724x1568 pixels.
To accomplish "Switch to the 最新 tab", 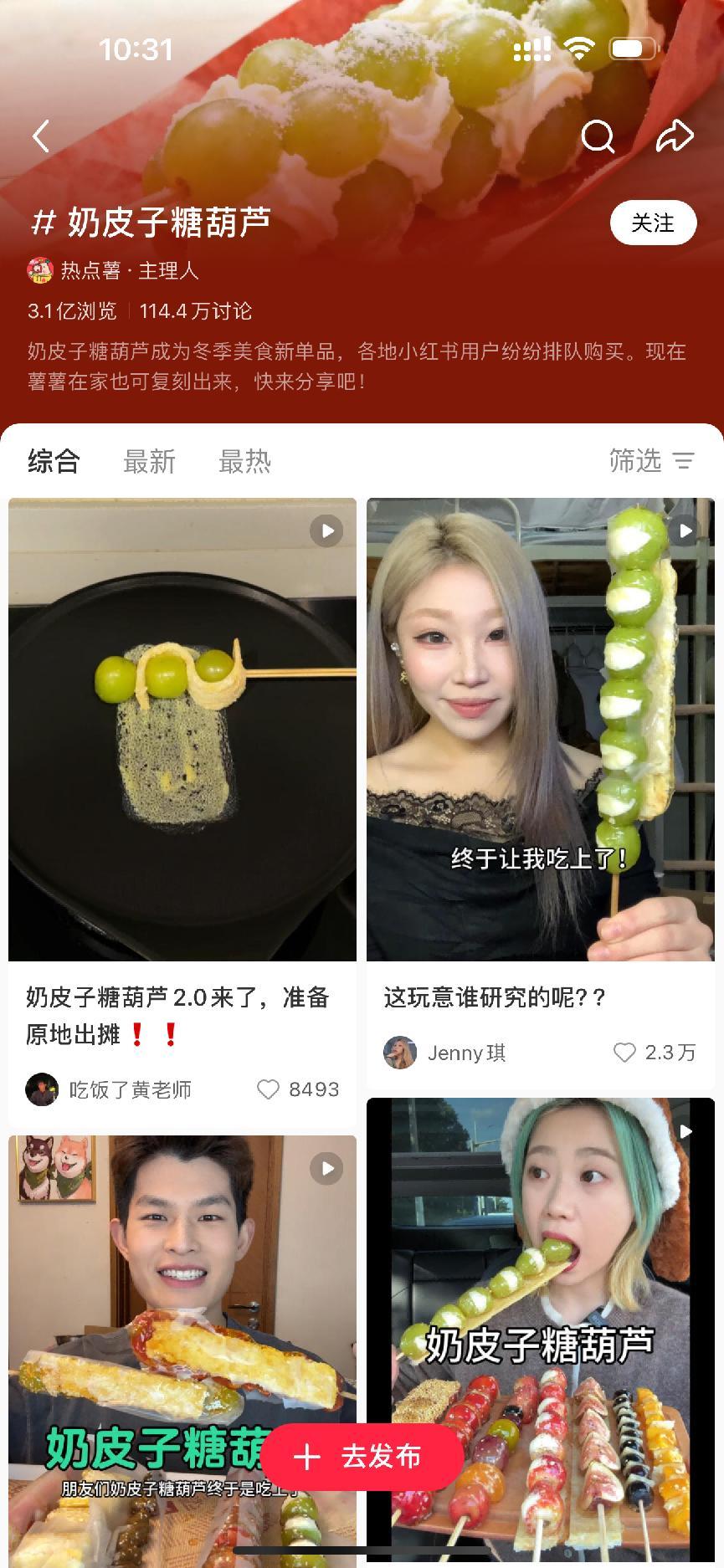I will point(149,461).
